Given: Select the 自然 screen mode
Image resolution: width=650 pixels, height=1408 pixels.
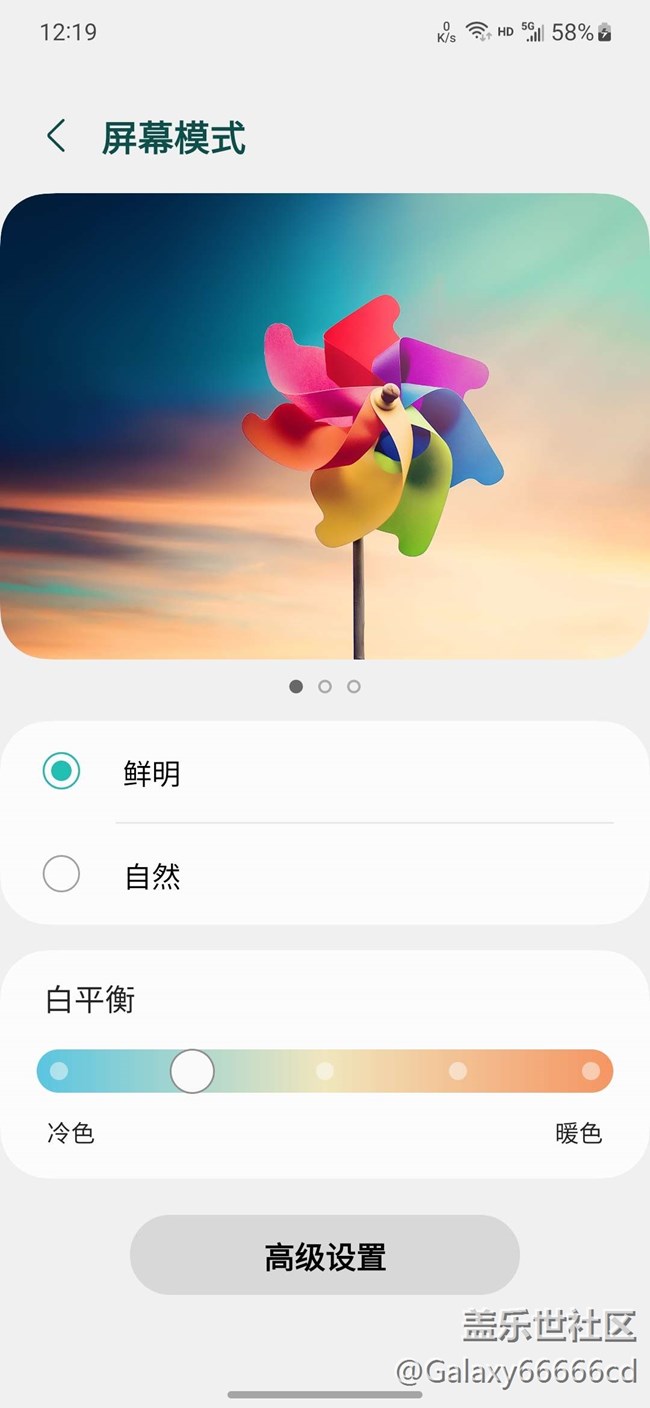Looking at the screenshot, I should click(62, 875).
